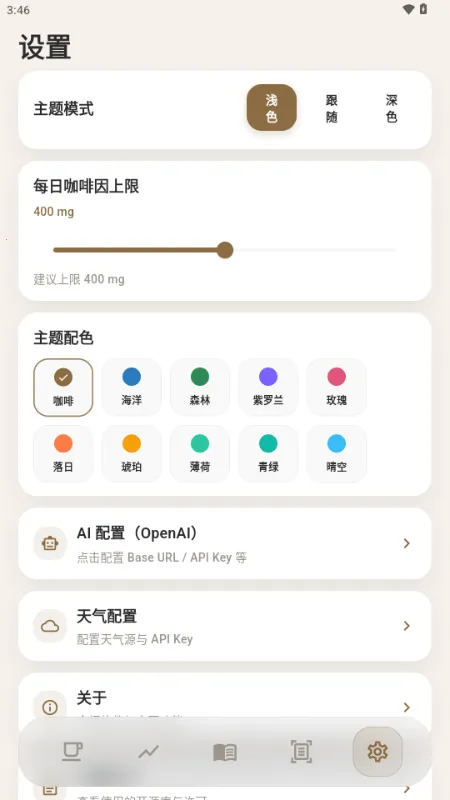Image resolution: width=450 pixels, height=800 pixels.
Task: Apply the 薄荷 theme color
Action: coord(200,454)
